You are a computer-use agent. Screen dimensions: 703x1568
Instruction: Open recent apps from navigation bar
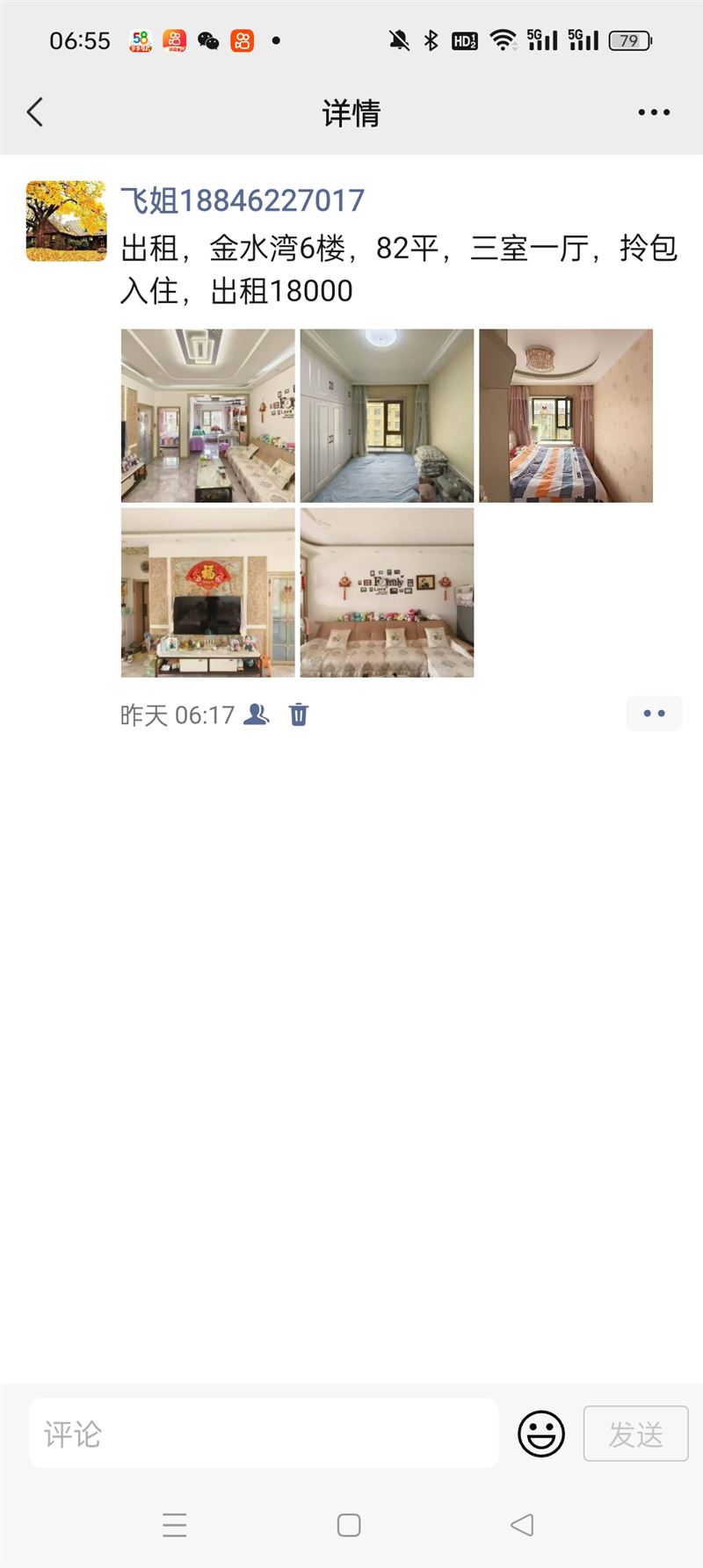[175, 1525]
